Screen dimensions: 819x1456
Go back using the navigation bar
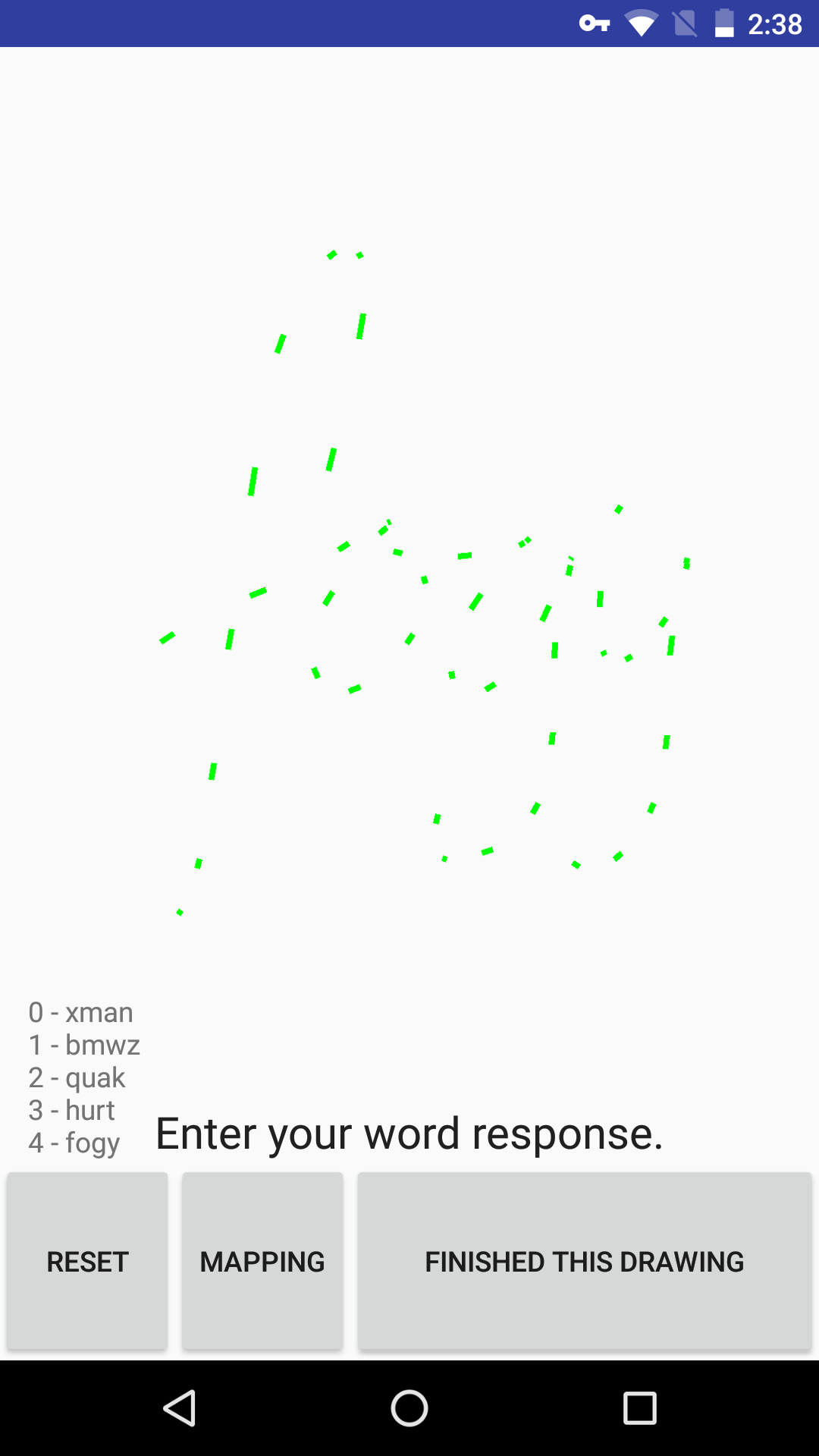coord(180,1408)
